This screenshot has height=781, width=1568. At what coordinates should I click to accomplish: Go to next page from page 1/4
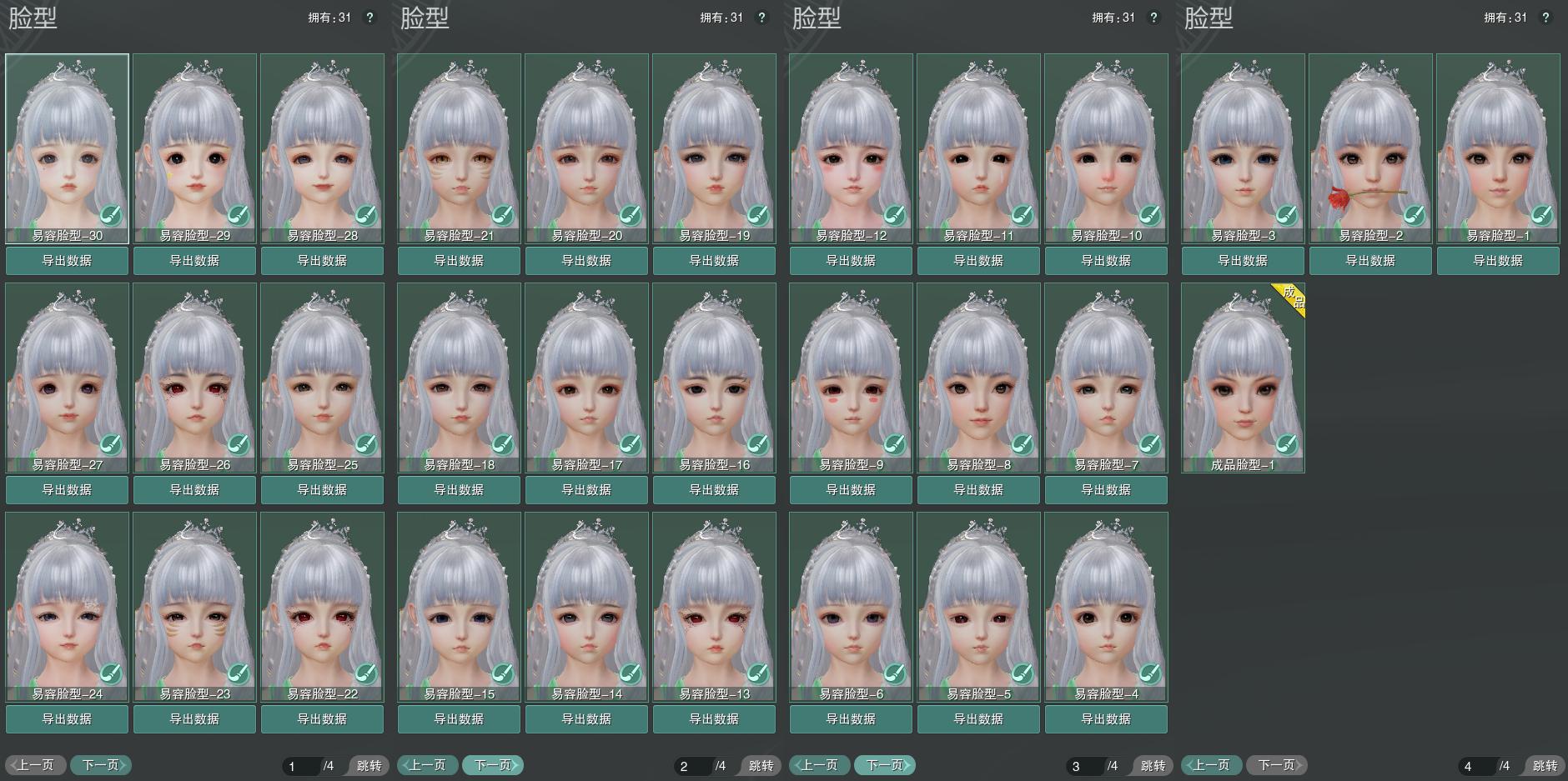point(100,765)
